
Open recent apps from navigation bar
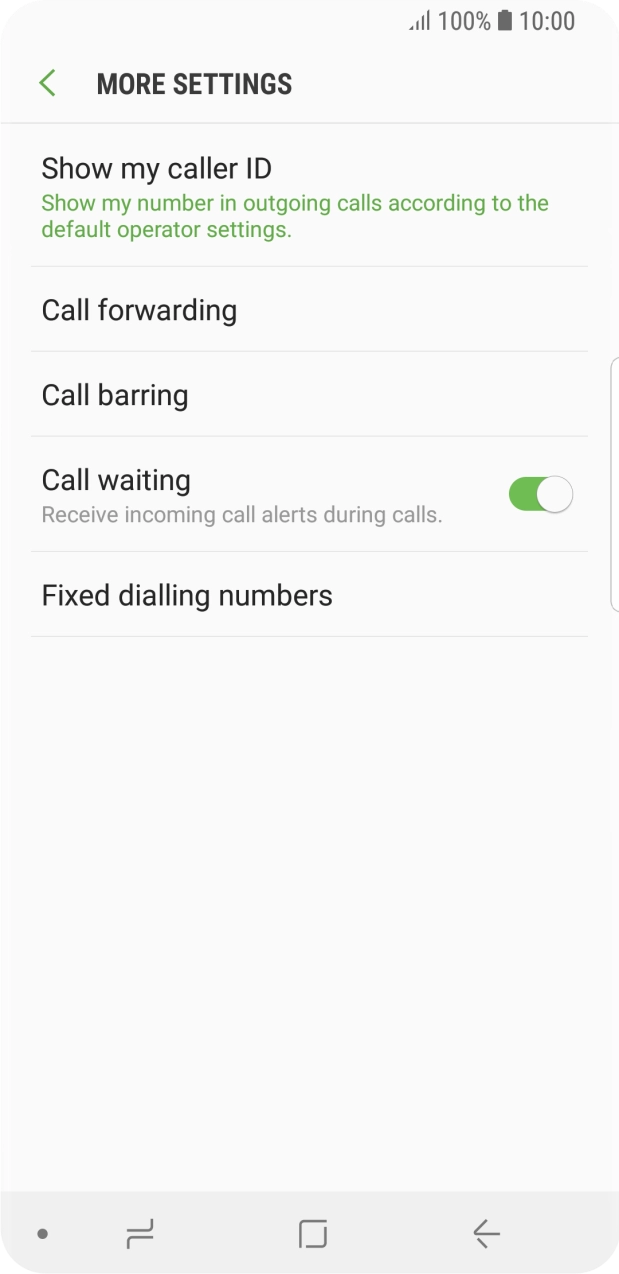pyautogui.click(x=140, y=1234)
